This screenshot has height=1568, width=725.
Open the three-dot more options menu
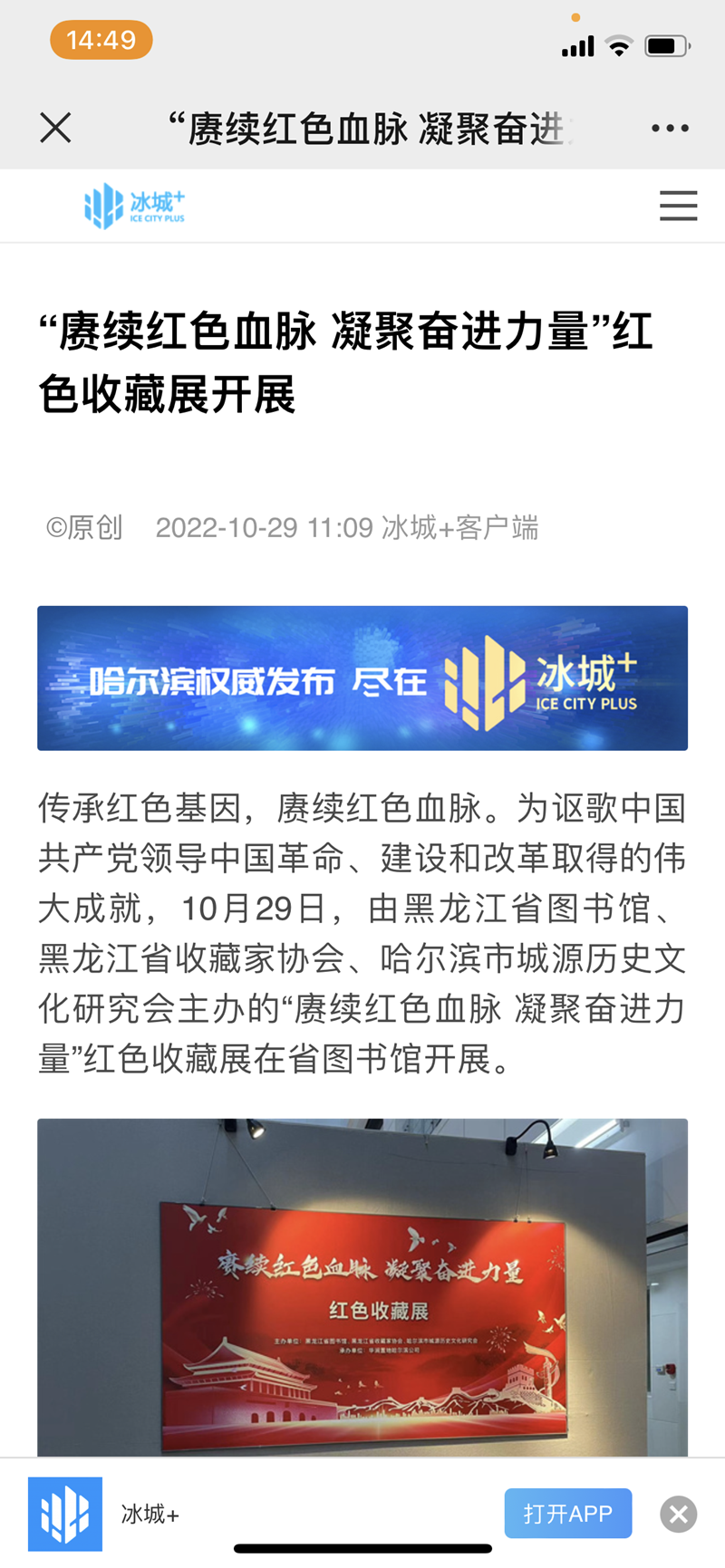(x=670, y=129)
